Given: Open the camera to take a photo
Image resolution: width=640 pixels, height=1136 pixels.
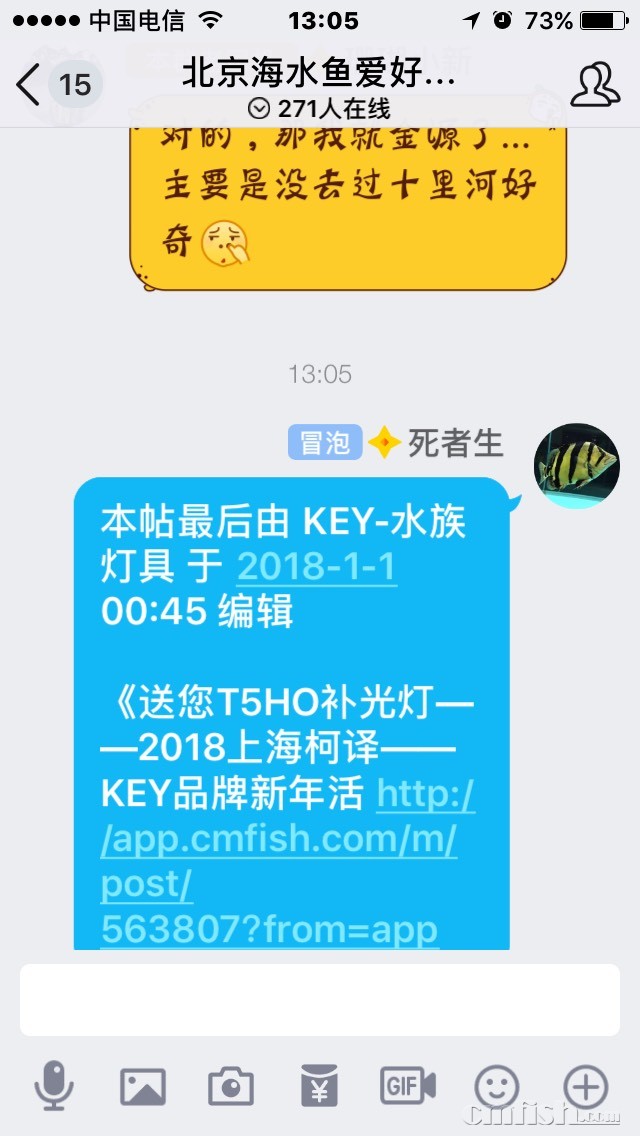Looking at the screenshot, I should pyautogui.click(x=230, y=1086).
